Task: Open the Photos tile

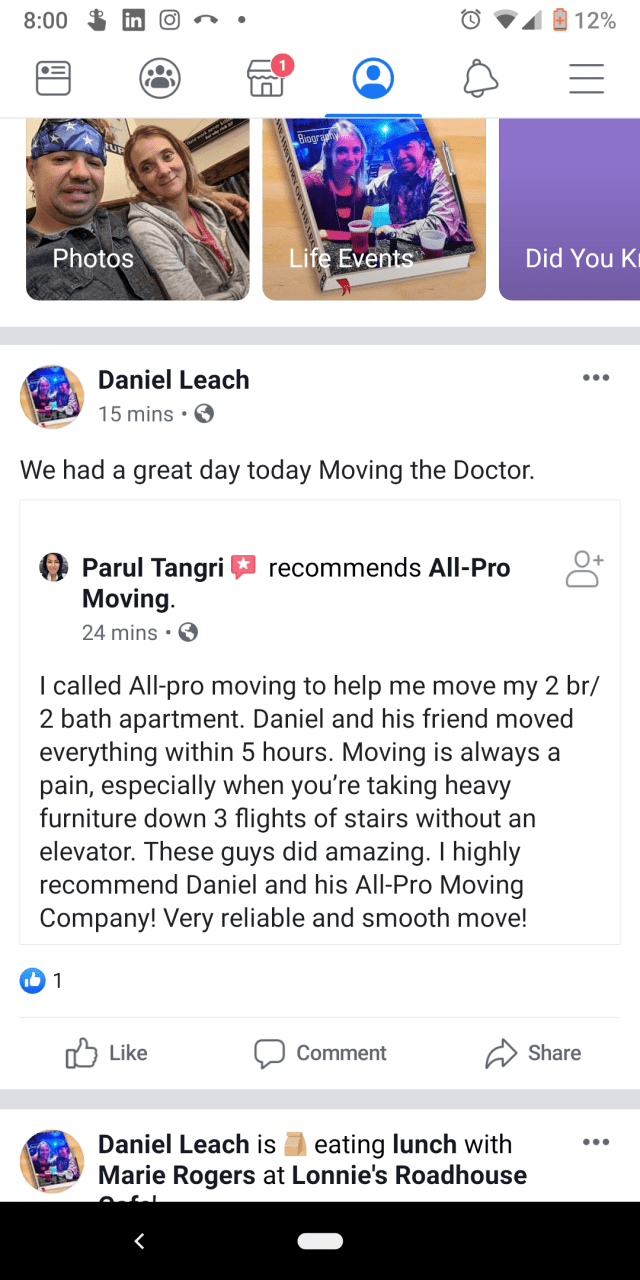Action: 138,210
